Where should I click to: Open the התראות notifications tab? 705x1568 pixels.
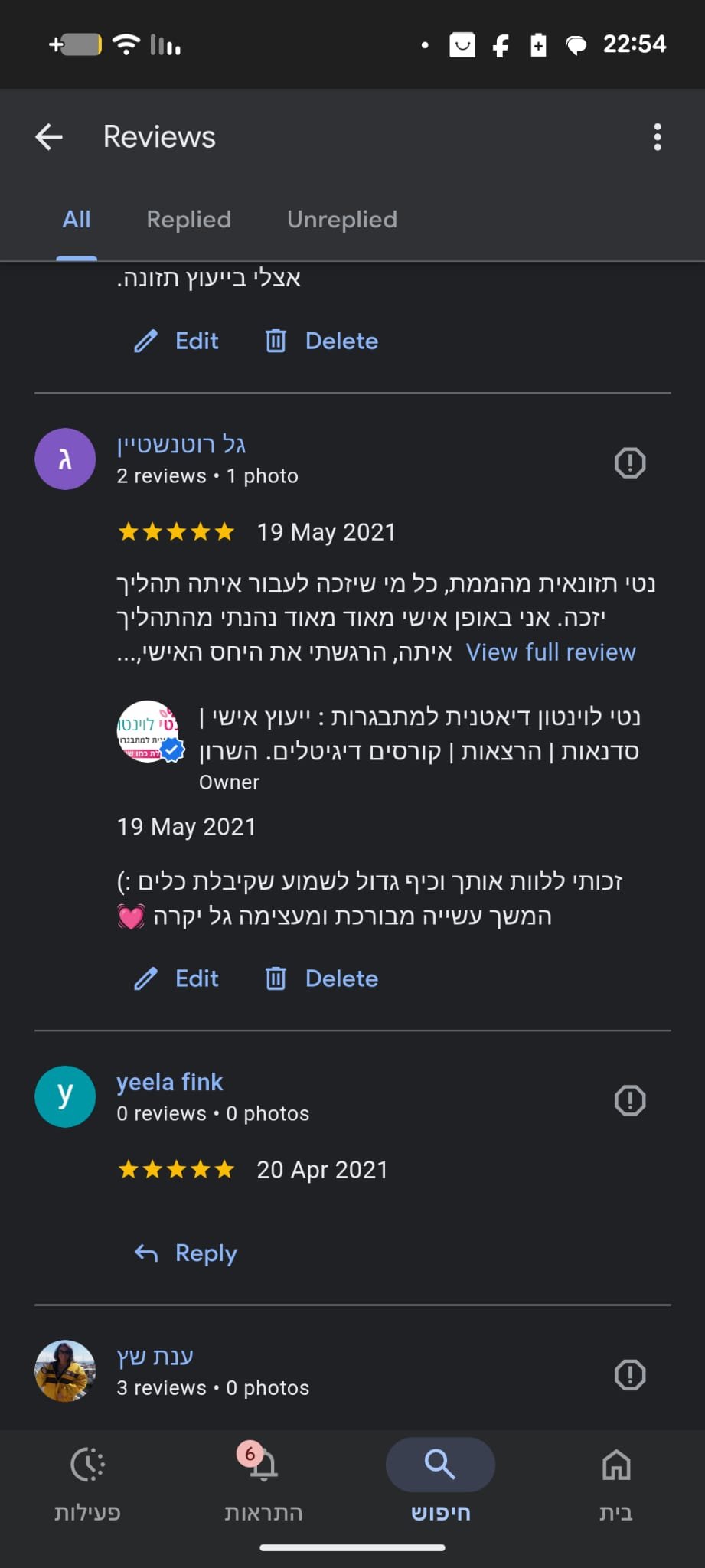[263, 1482]
